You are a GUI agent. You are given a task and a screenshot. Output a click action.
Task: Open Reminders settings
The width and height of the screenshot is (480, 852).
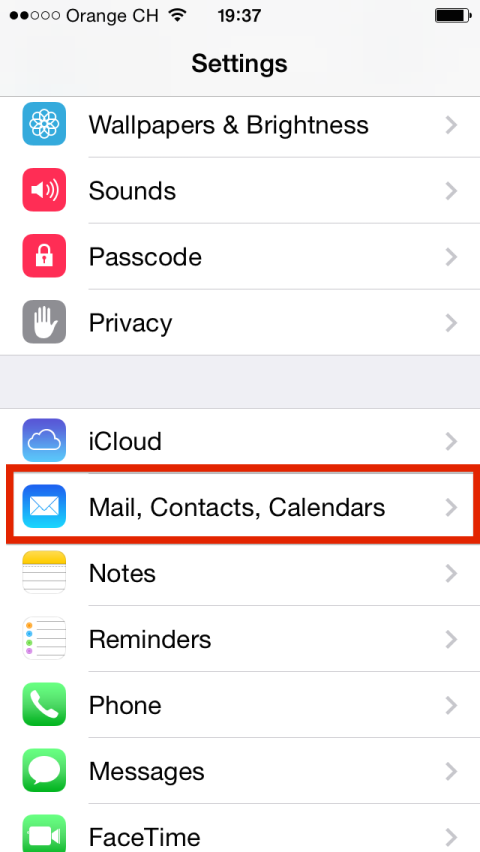point(240,639)
